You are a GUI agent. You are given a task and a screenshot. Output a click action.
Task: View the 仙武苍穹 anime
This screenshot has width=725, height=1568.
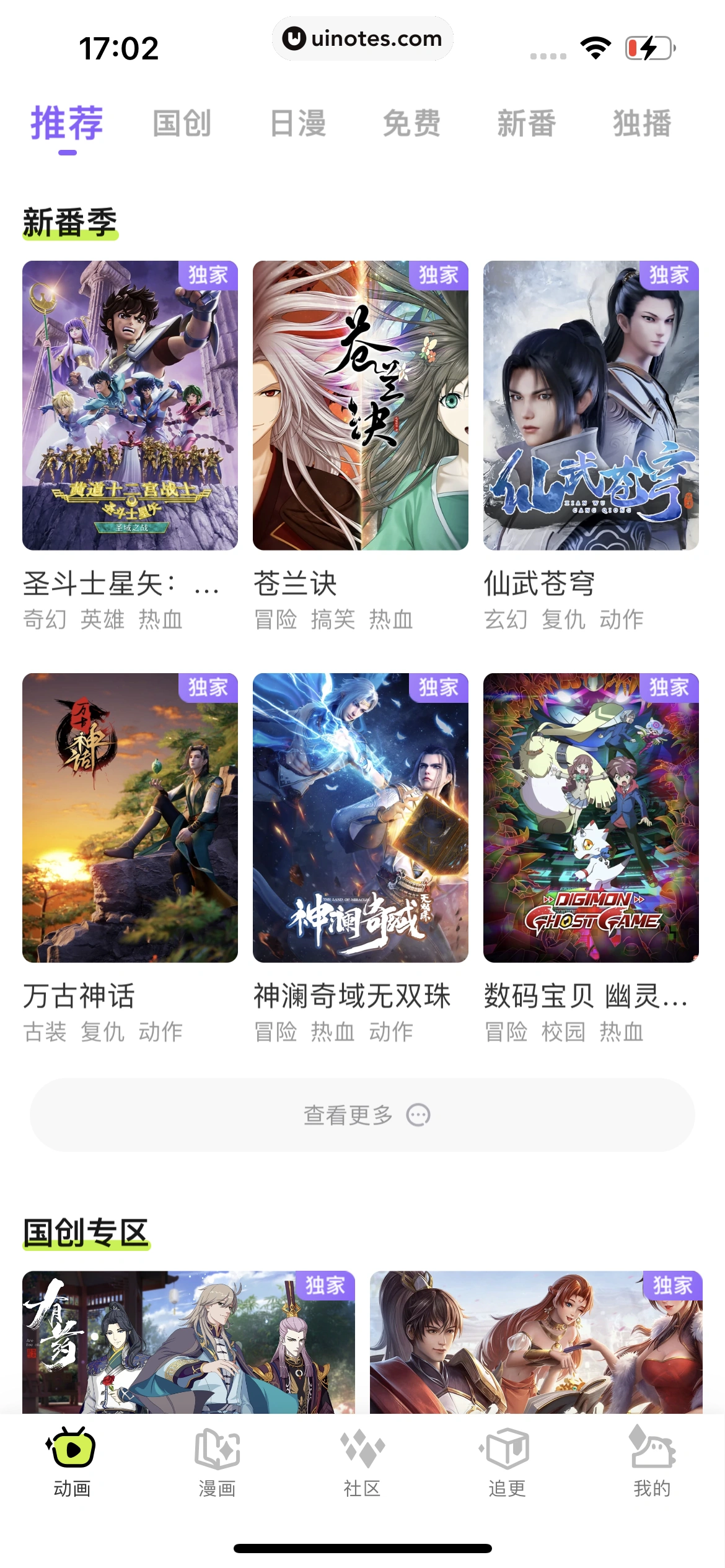point(591,406)
